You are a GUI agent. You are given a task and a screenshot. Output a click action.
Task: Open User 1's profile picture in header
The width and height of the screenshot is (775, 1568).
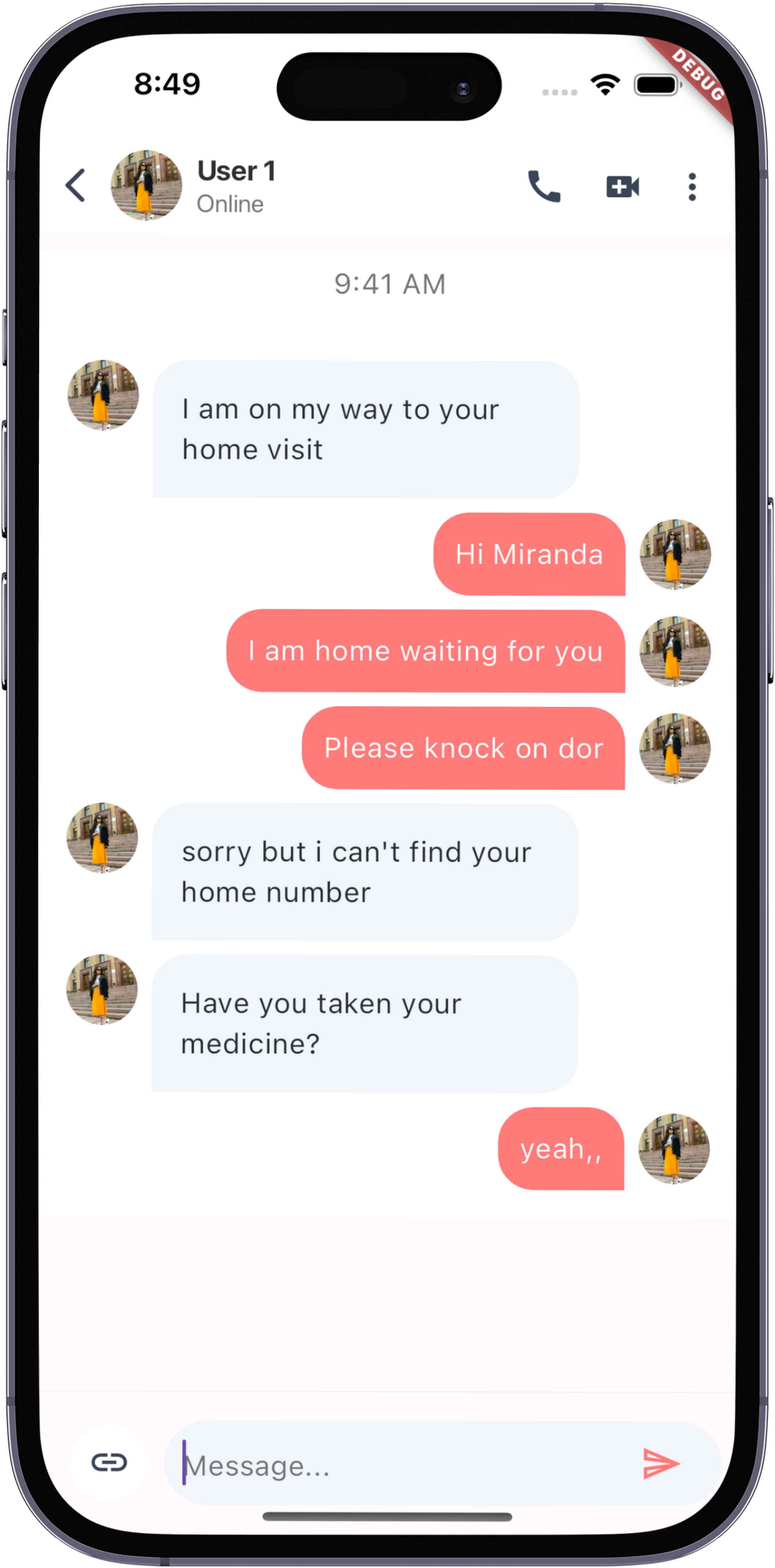(146, 185)
